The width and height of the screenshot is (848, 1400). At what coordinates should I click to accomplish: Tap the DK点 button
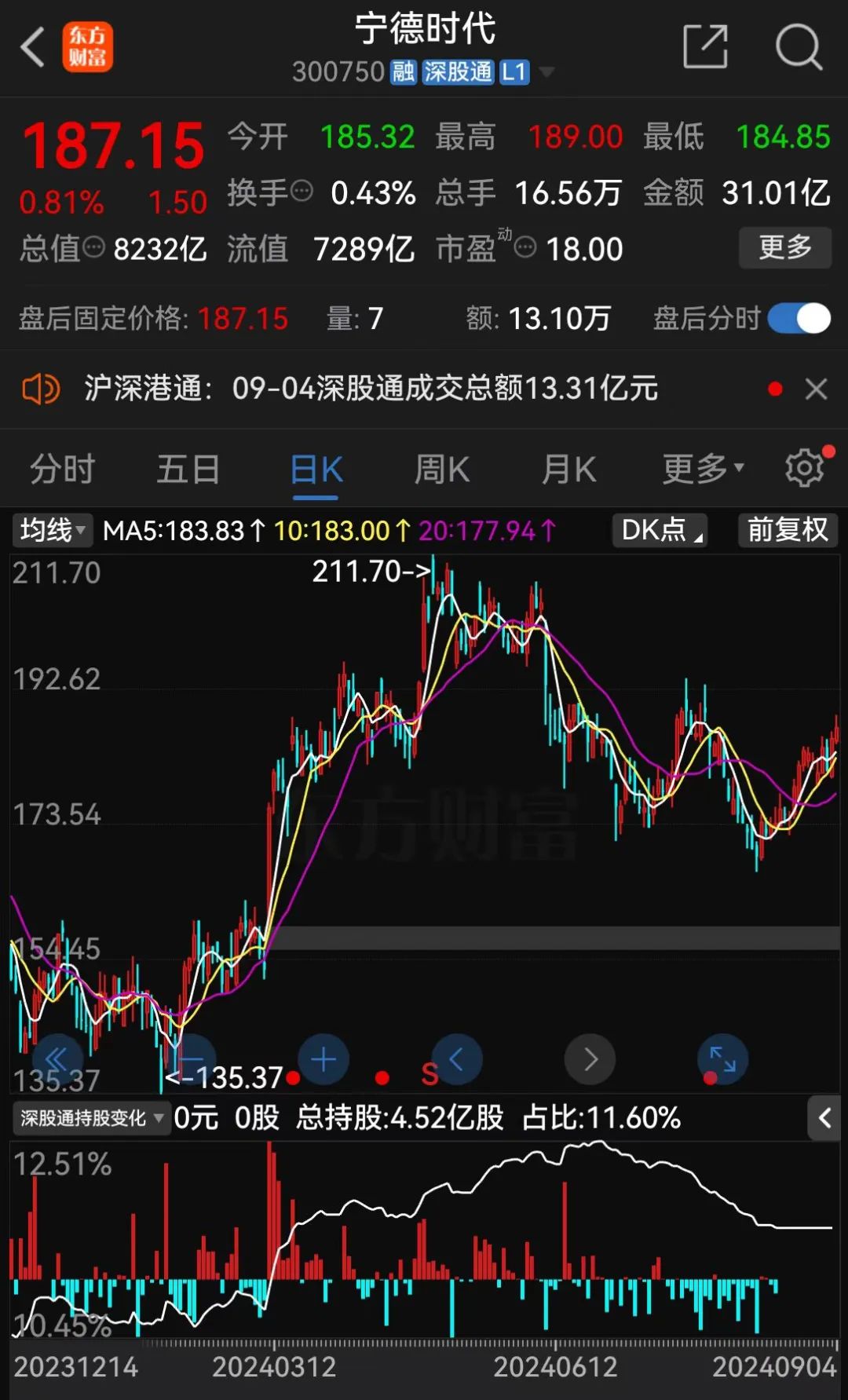pyautogui.click(x=660, y=531)
